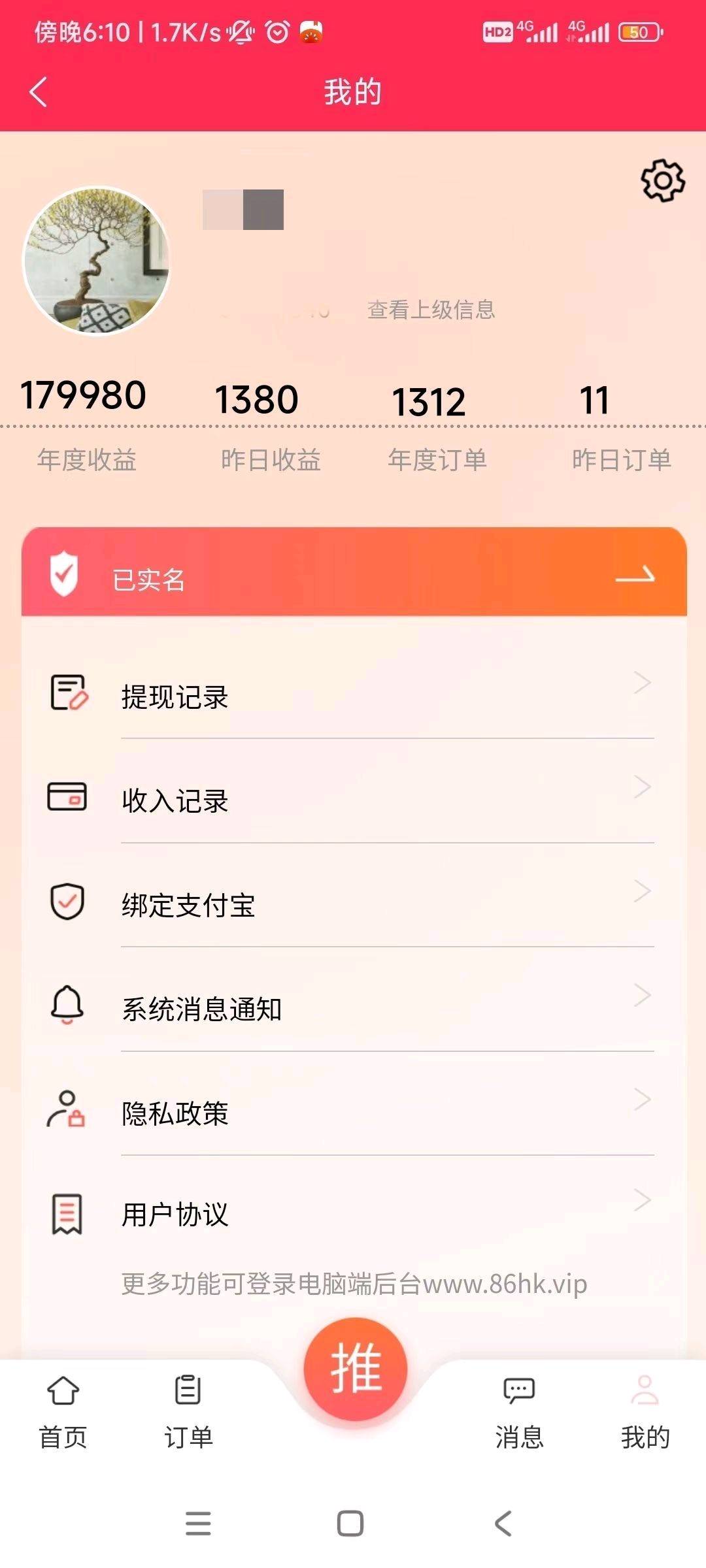This screenshot has height=1568, width=706.
Task: Switch to the 订单 orders tab
Action: tap(188, 1411)
